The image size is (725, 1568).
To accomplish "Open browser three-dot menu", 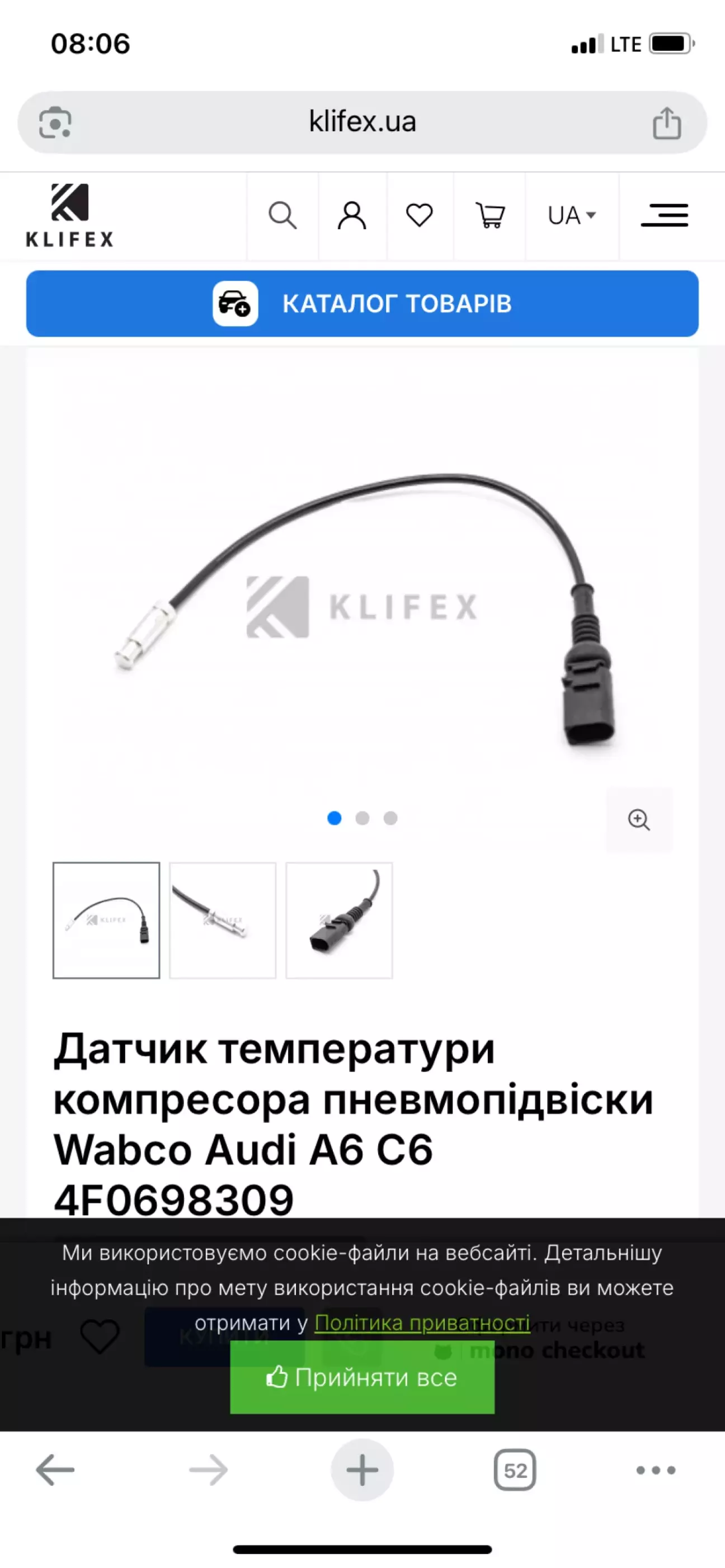I will (x=656, y=1470).
